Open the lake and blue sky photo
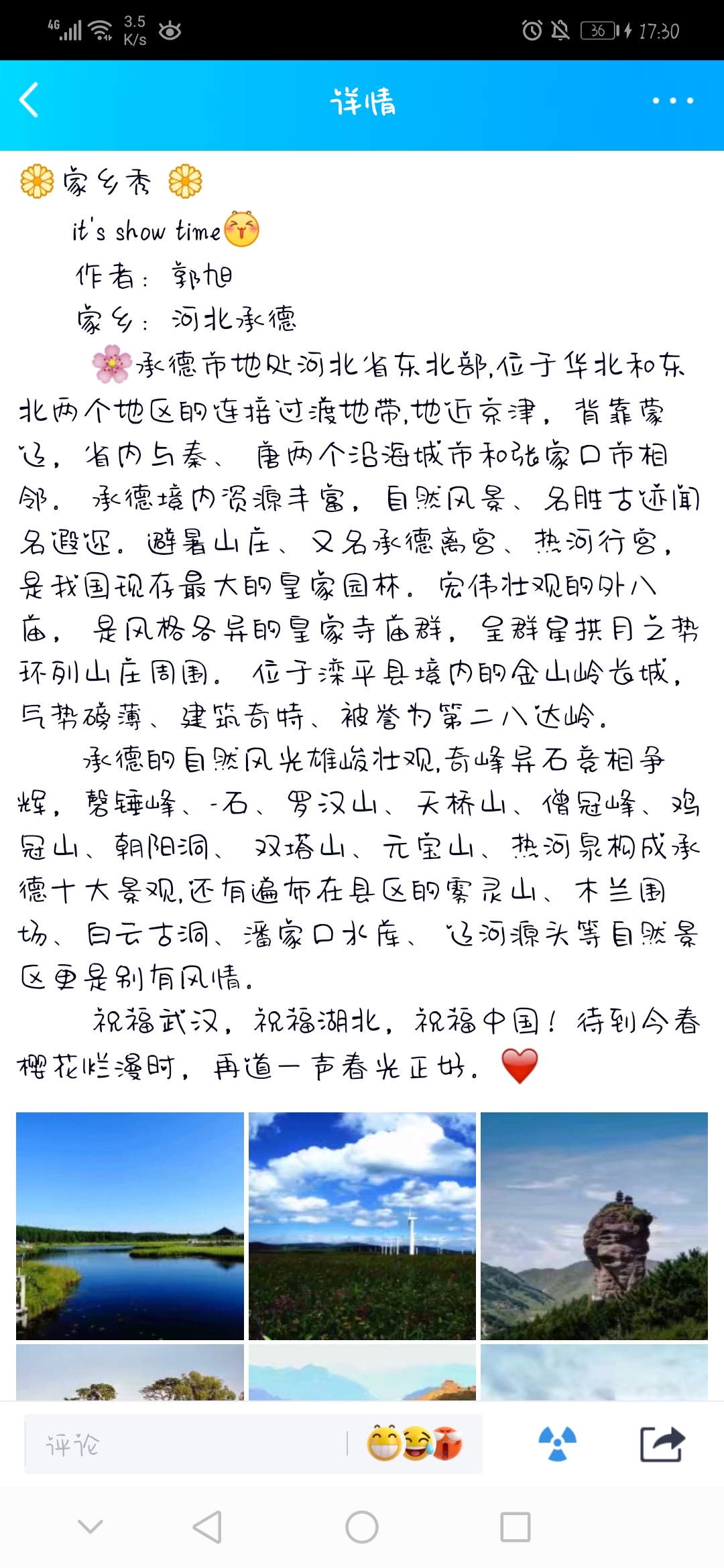 [130, 1226]
